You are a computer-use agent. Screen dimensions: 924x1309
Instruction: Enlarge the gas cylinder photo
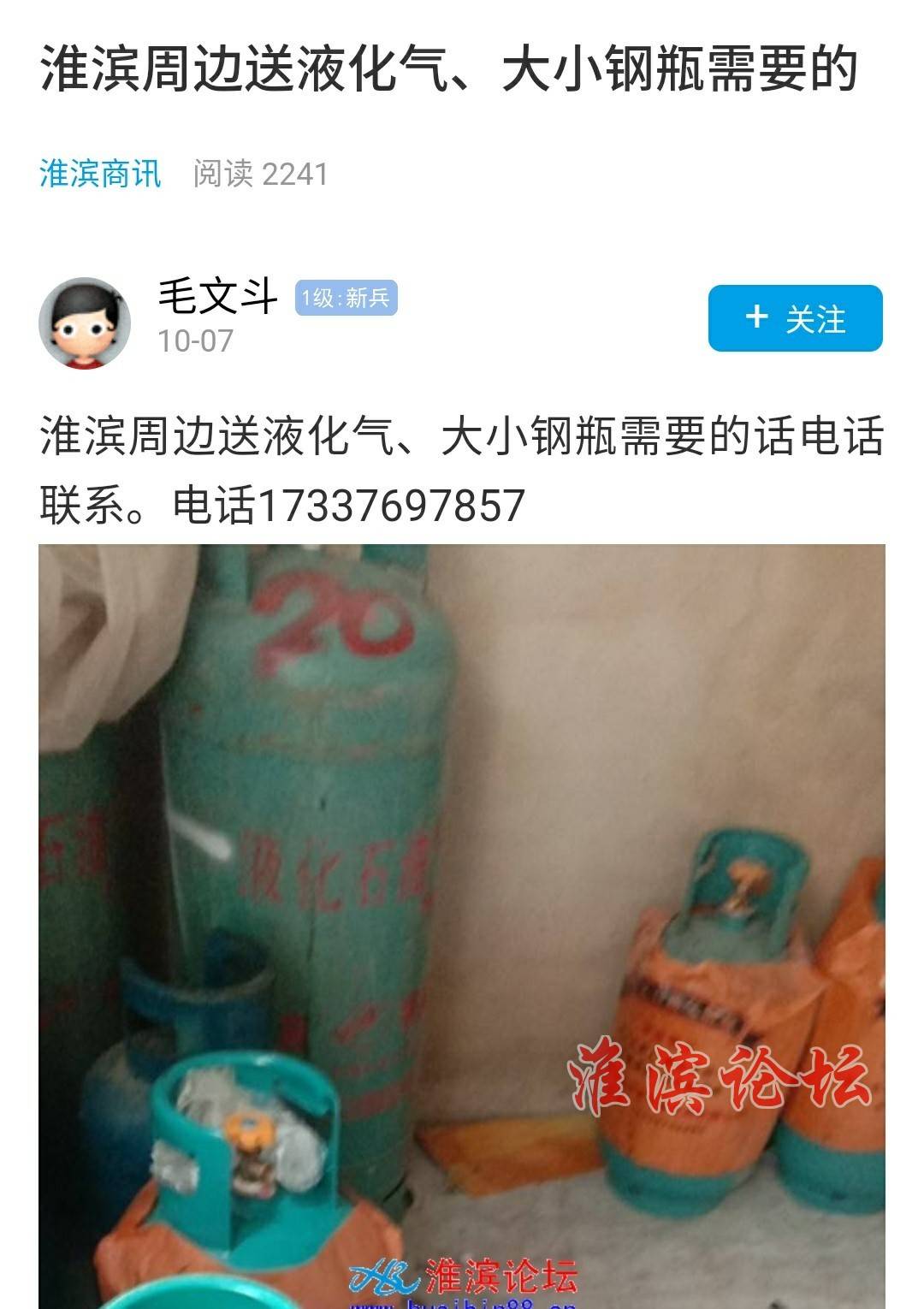(462, 924)
